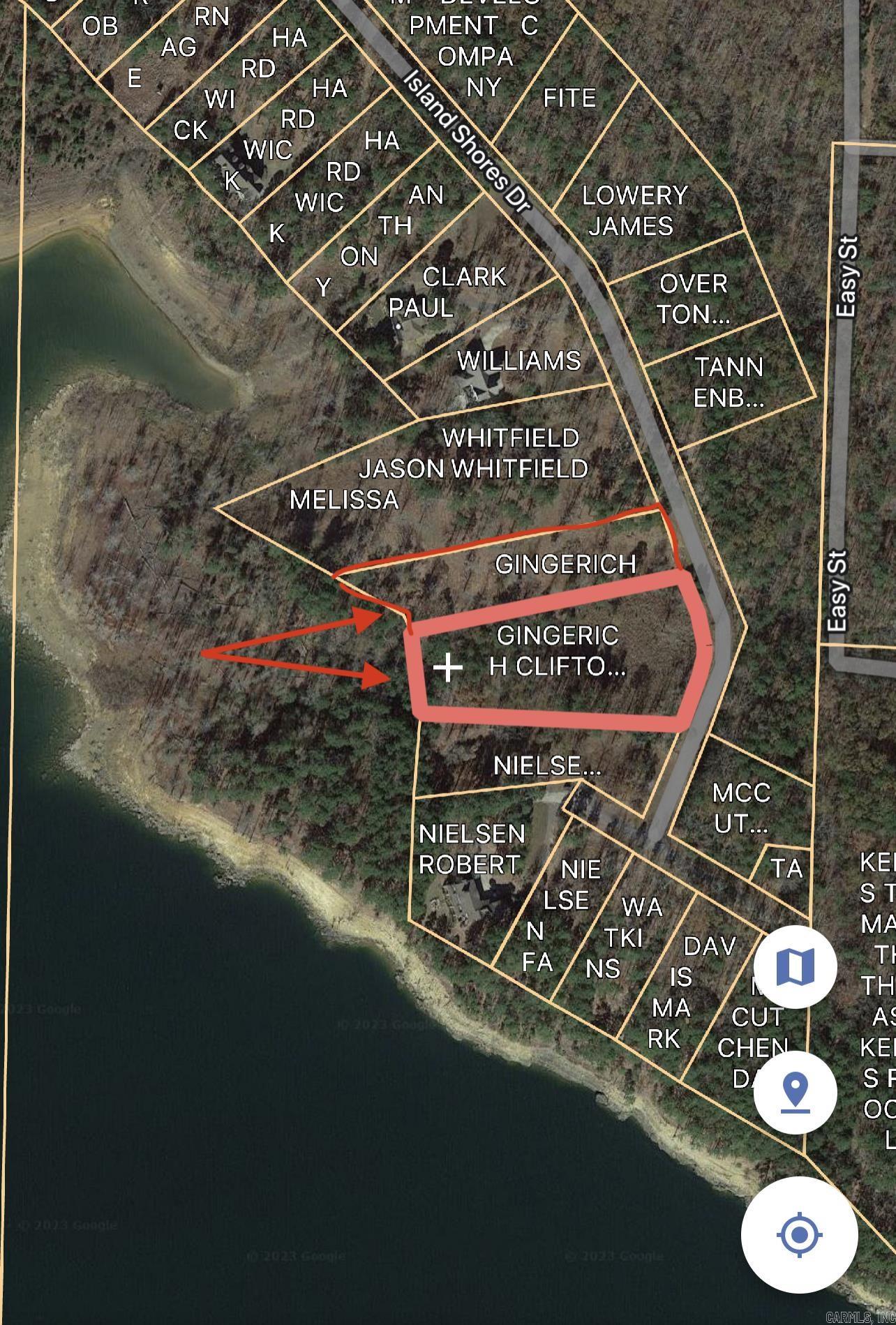896x1325 pixels.
Task: Center map on my current location
Action: click(x=799, y=1234)
